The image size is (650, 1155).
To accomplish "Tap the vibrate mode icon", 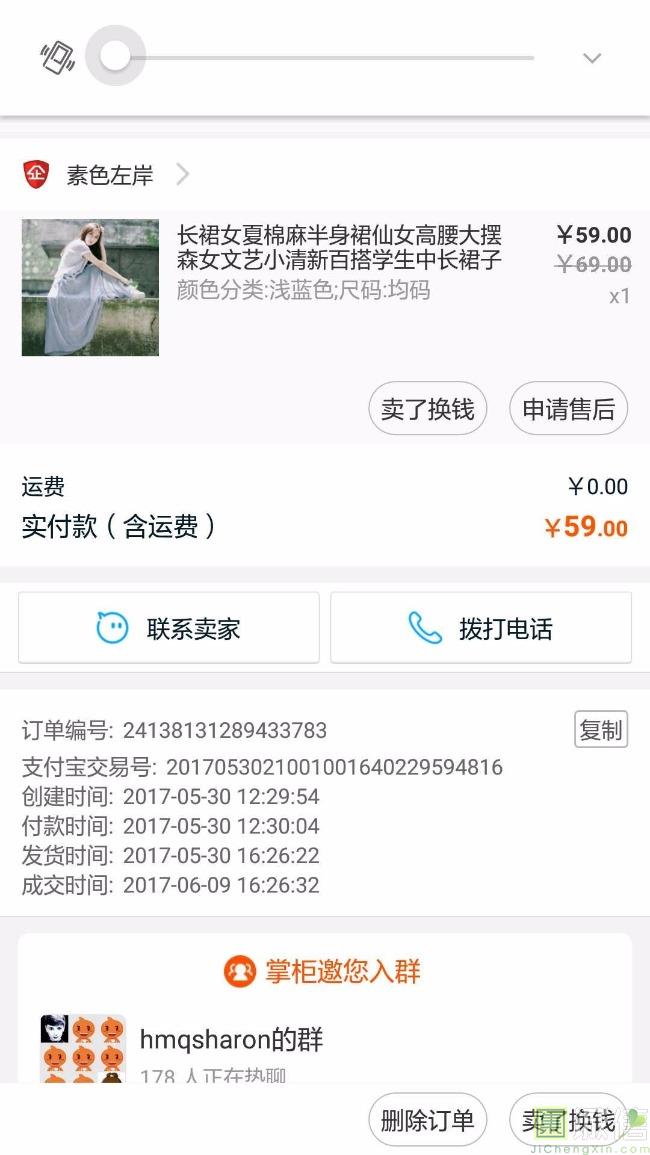I will pos(57,57).
